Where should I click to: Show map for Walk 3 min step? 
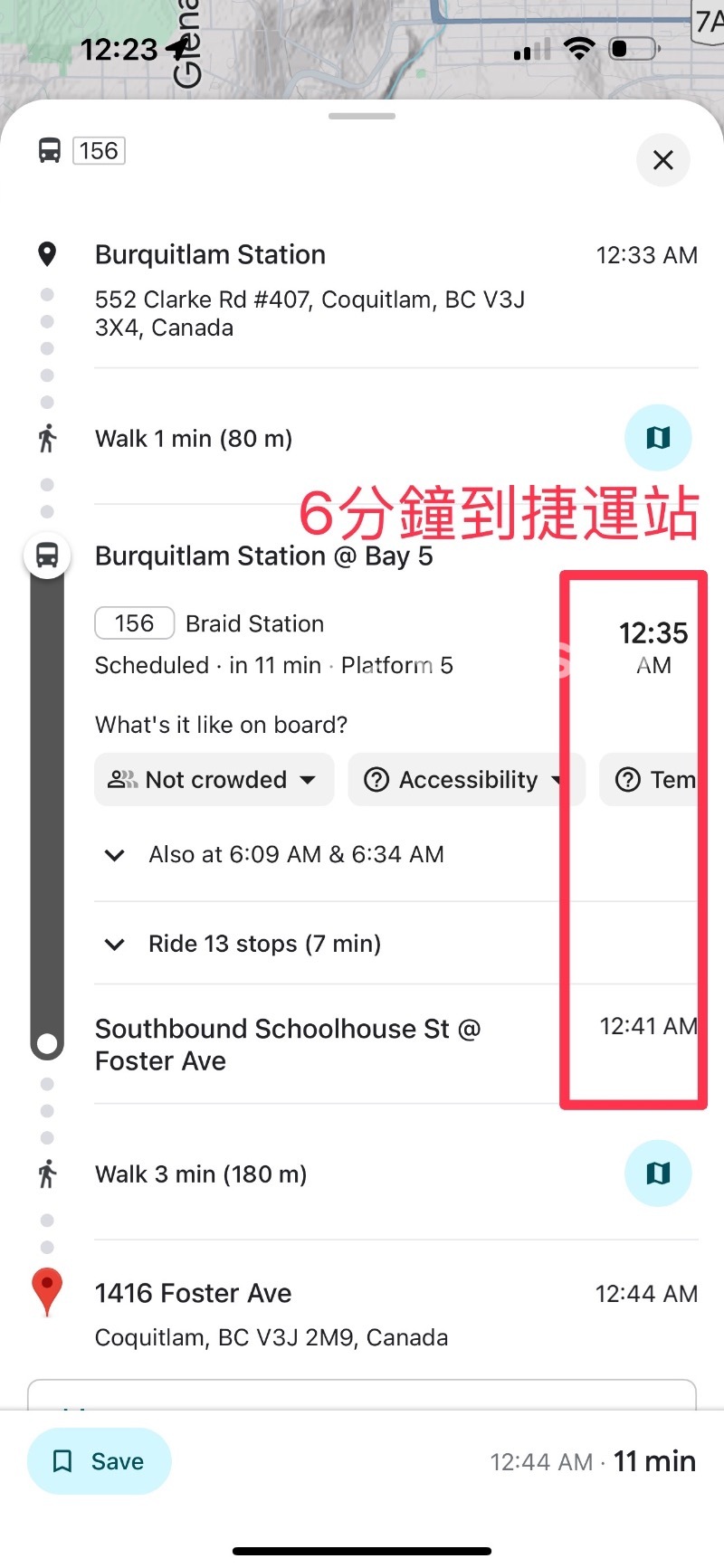coord(658,1174)
